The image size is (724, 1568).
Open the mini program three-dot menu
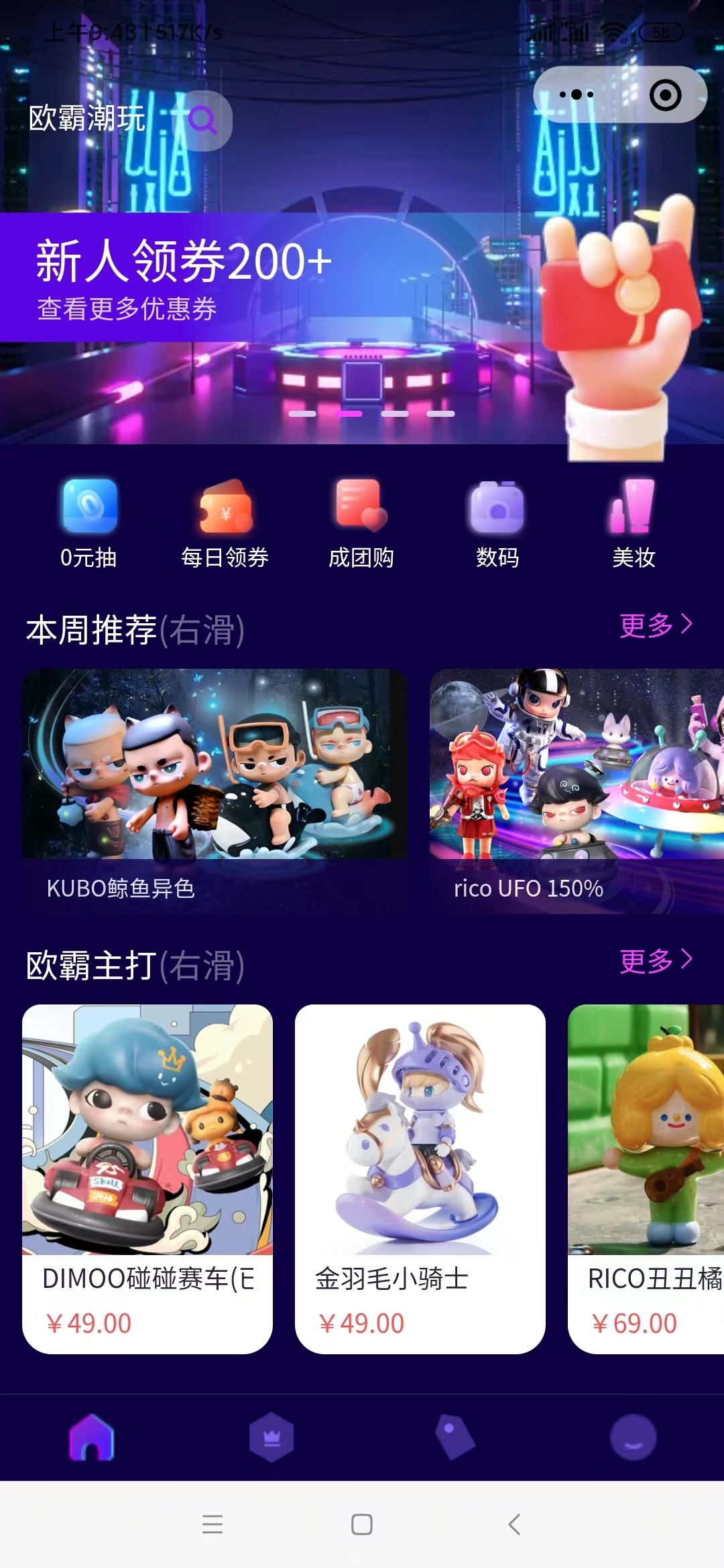click(576, 94)
